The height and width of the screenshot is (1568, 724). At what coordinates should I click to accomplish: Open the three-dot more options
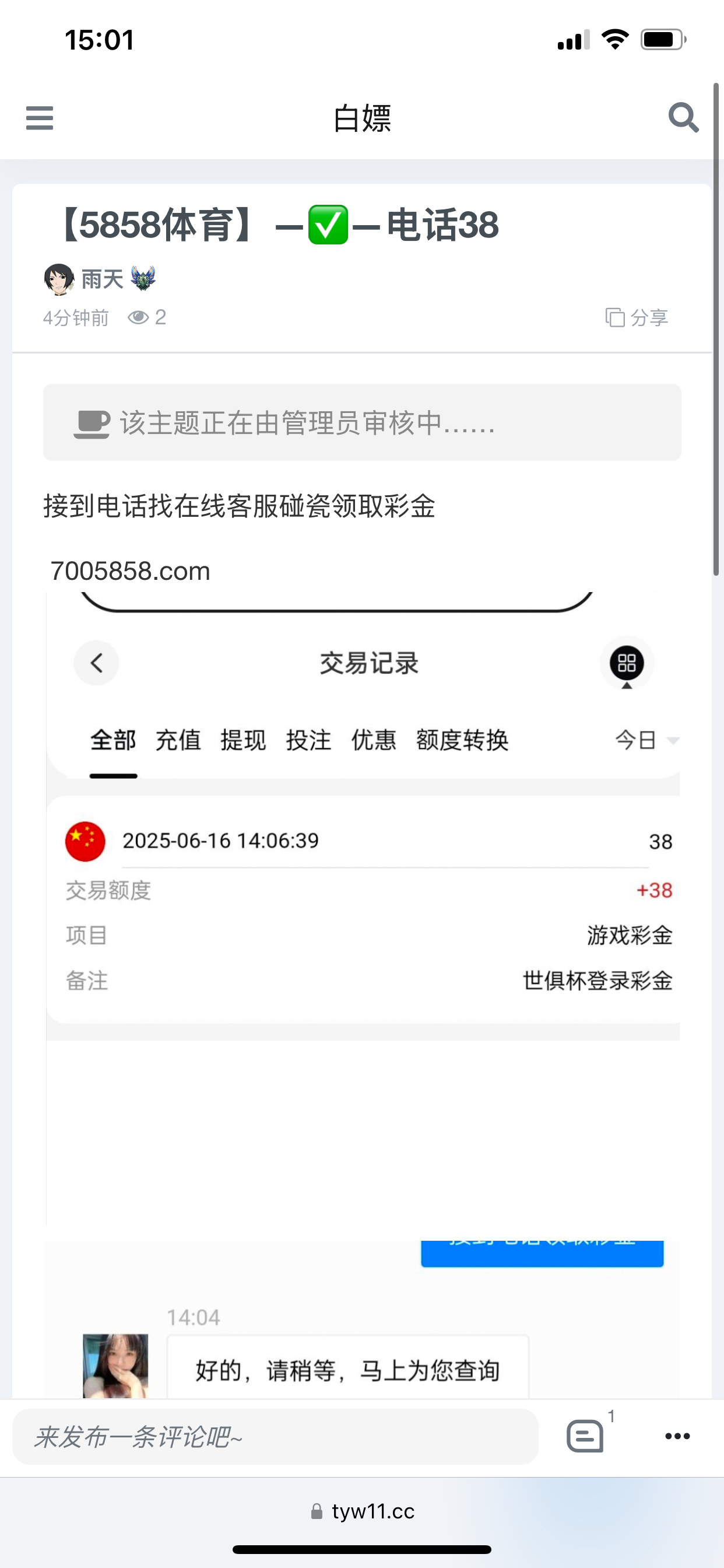tap(677, 1437)
